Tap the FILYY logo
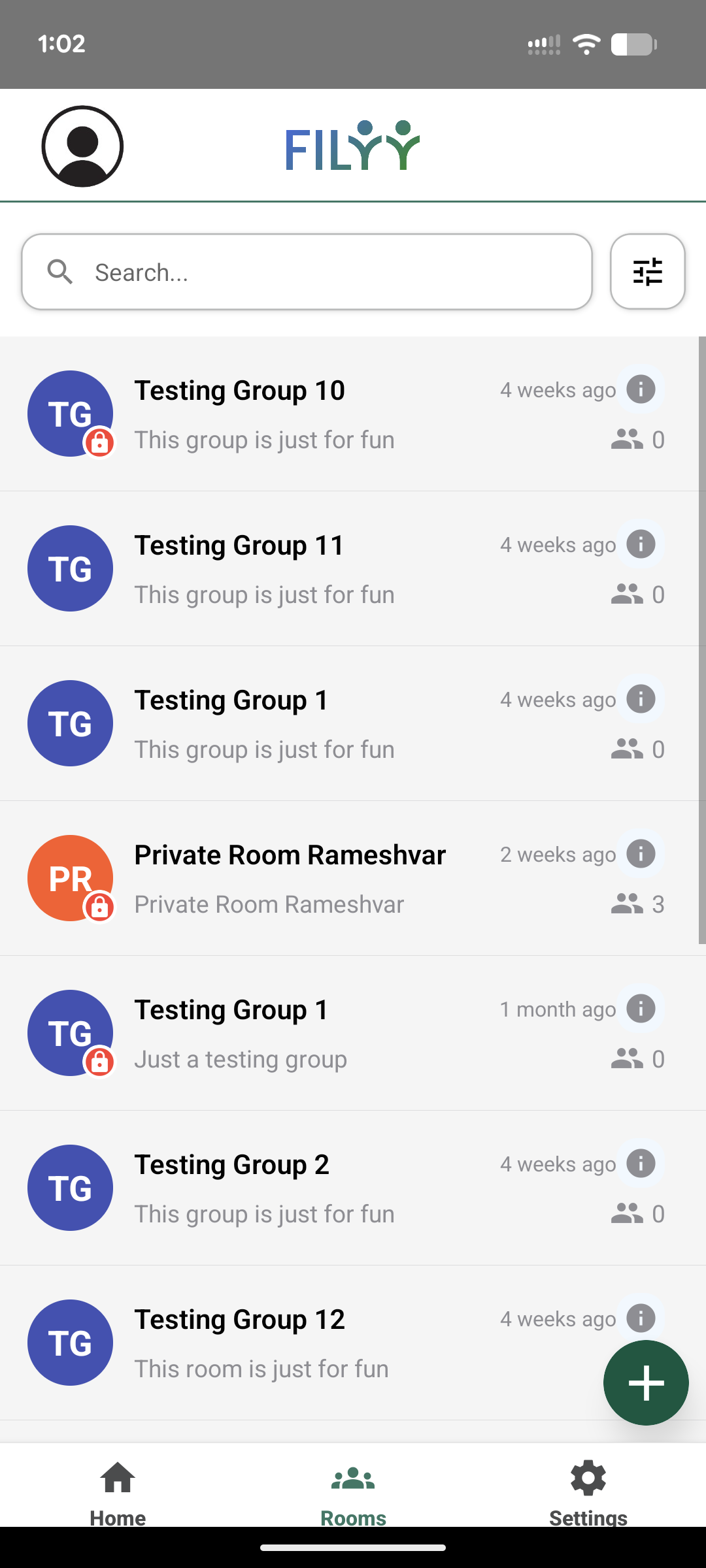This screenshot has width=706, height=1568. coord(352,144)
